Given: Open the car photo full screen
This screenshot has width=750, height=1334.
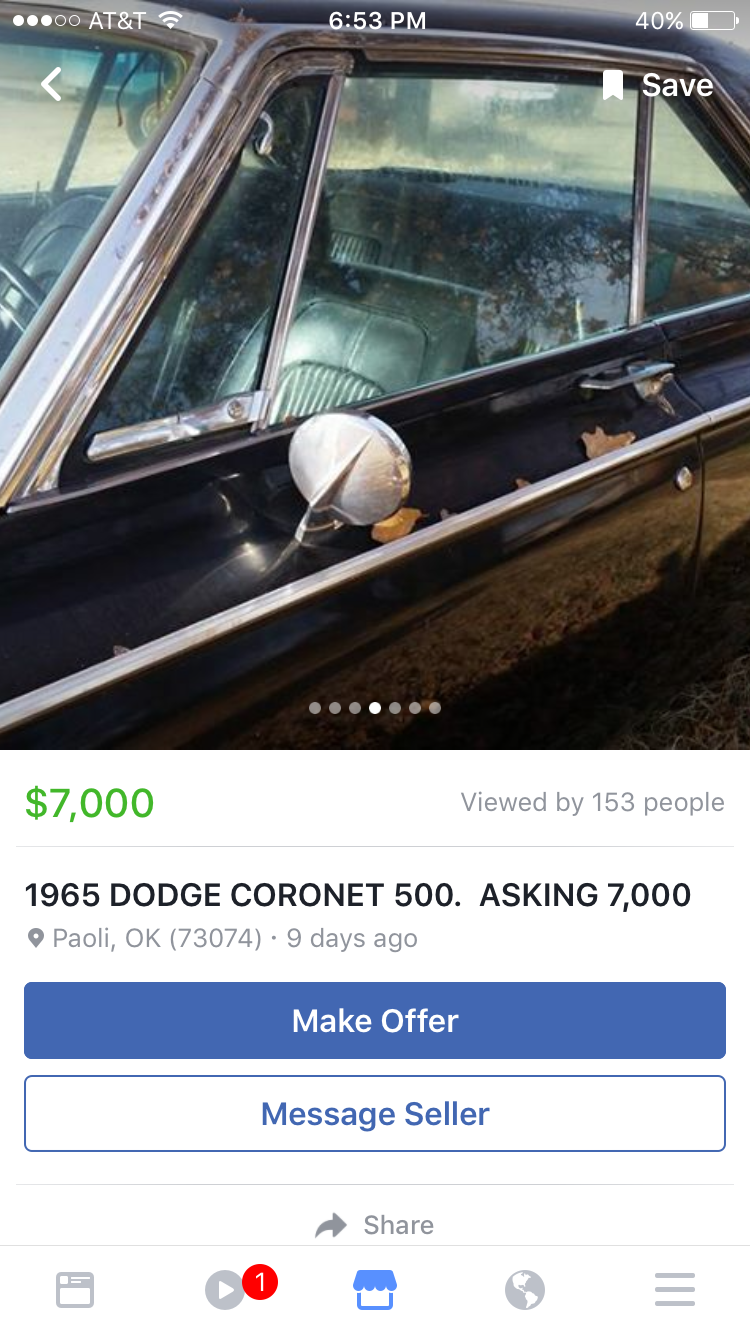Looking at the screenshot, I should tap(375, 400).
